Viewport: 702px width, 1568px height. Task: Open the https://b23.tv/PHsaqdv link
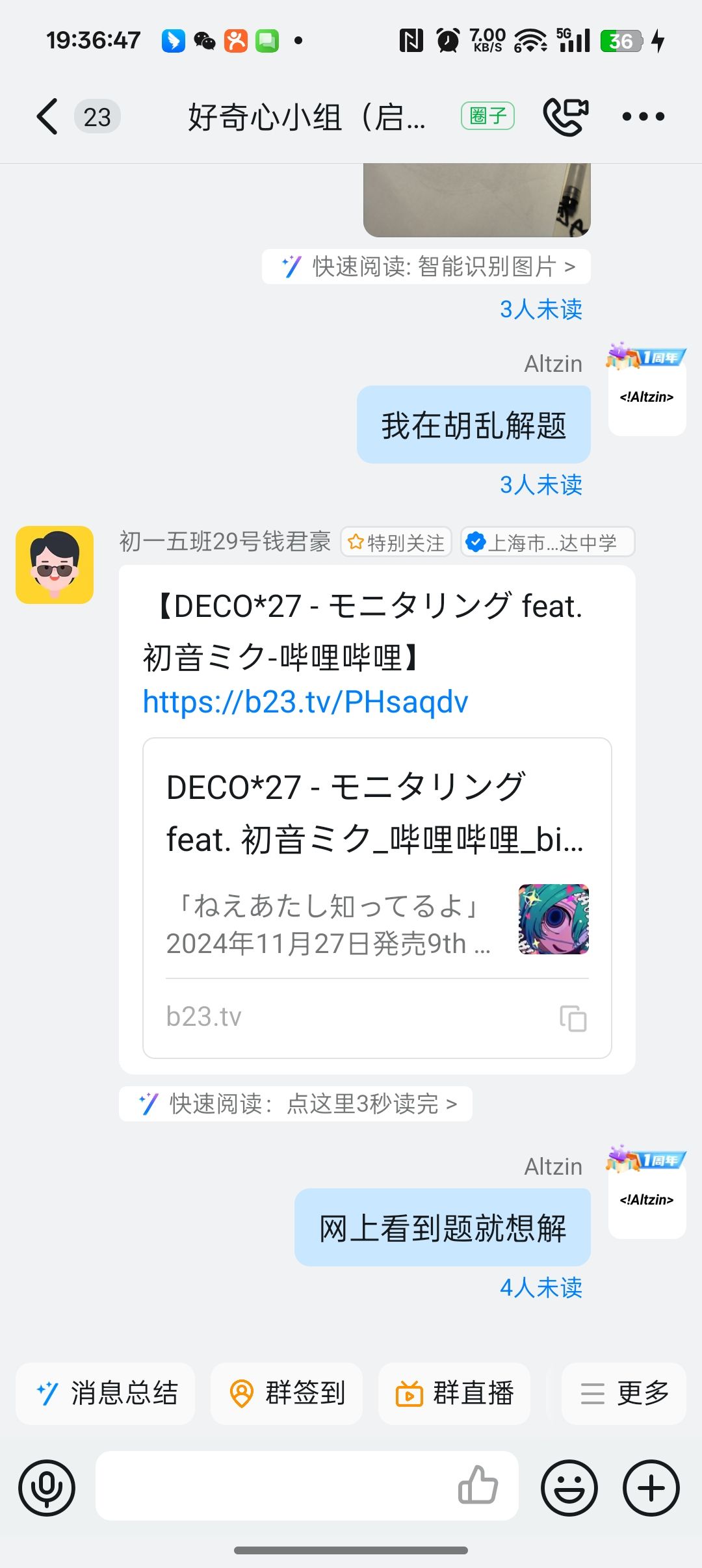click(305, 702)
